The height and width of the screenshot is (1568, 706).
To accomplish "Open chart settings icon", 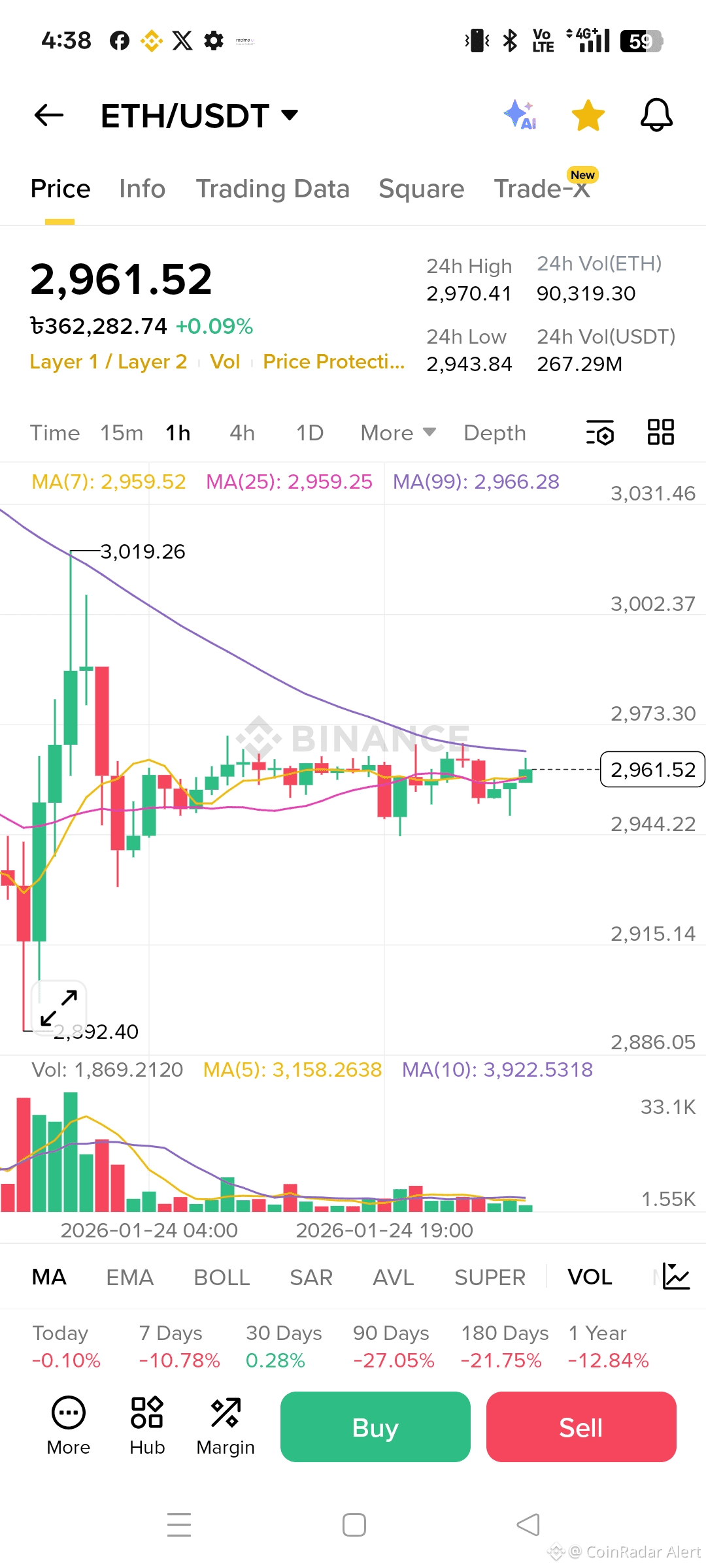I will coord(599,433).
